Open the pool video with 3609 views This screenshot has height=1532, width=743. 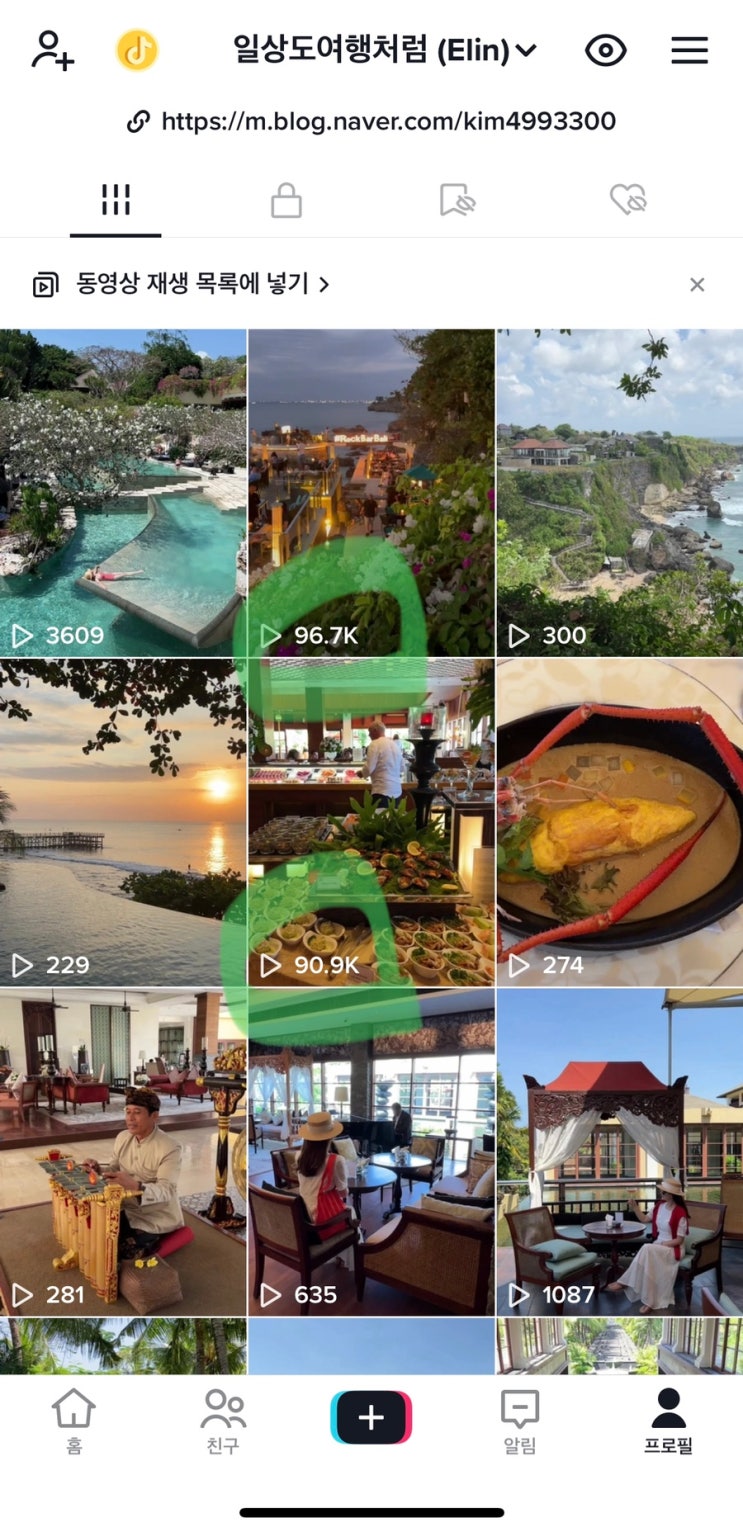pyautogui.click(x=122, y=492)
